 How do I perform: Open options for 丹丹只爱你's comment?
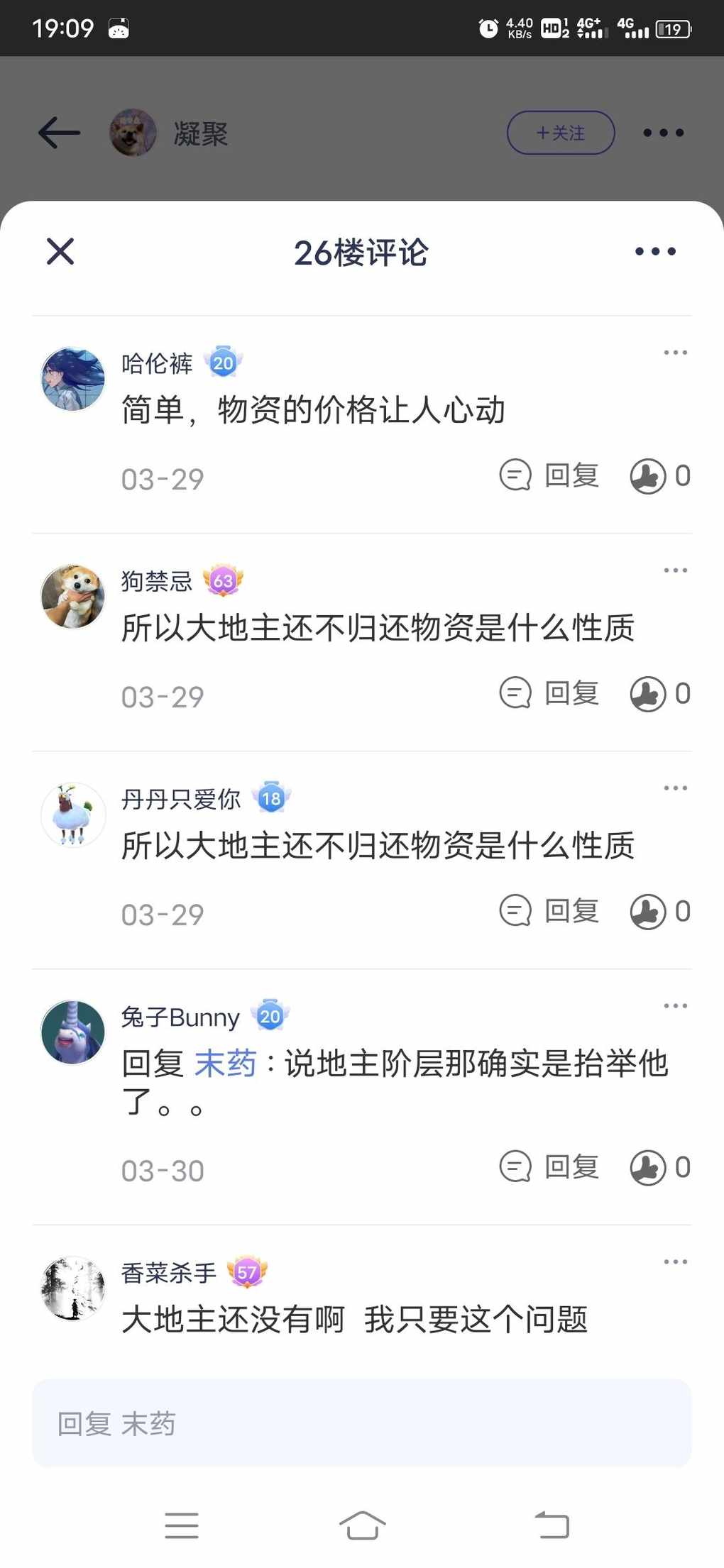[675, 788]
